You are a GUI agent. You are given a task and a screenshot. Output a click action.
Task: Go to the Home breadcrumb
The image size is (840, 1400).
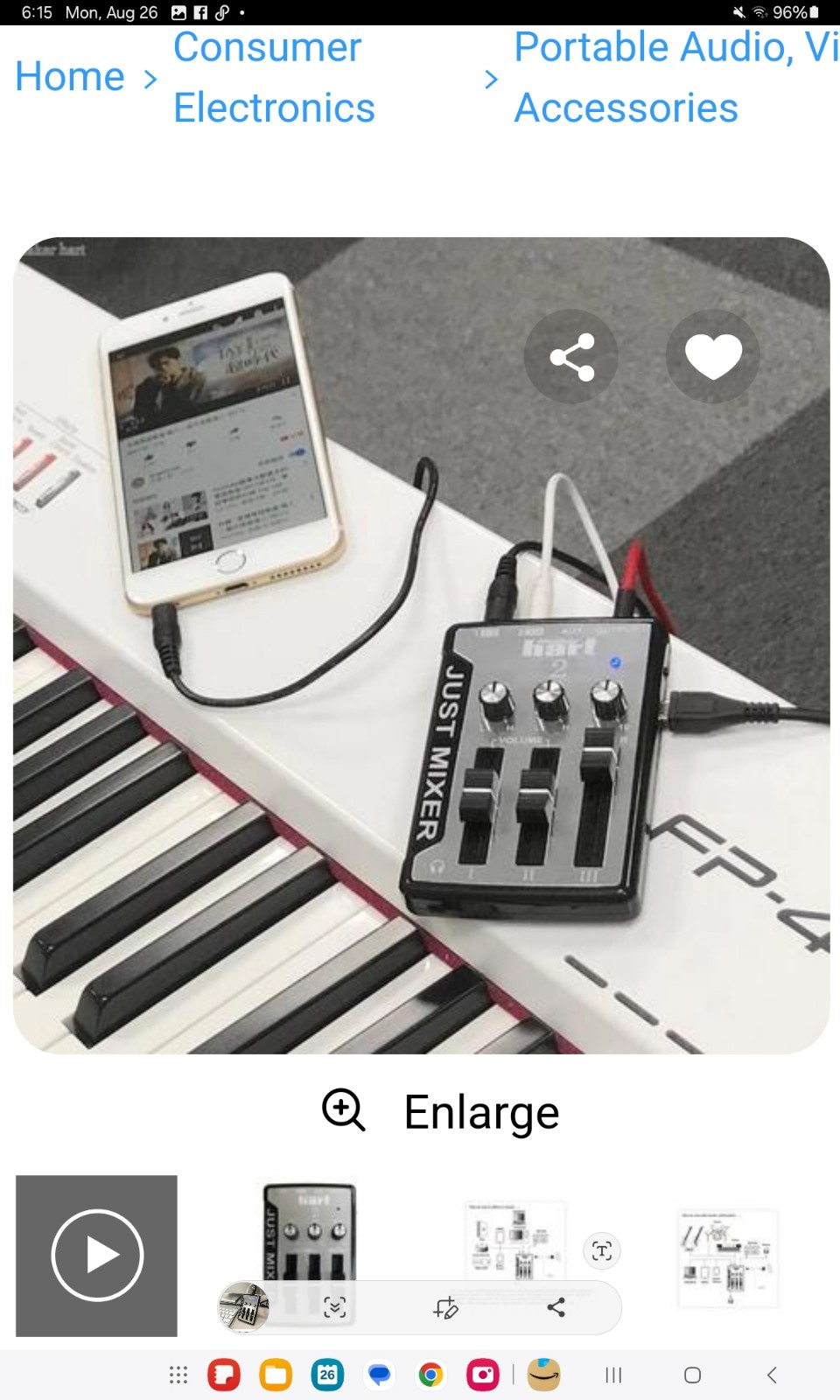click(x=70, y=77)
